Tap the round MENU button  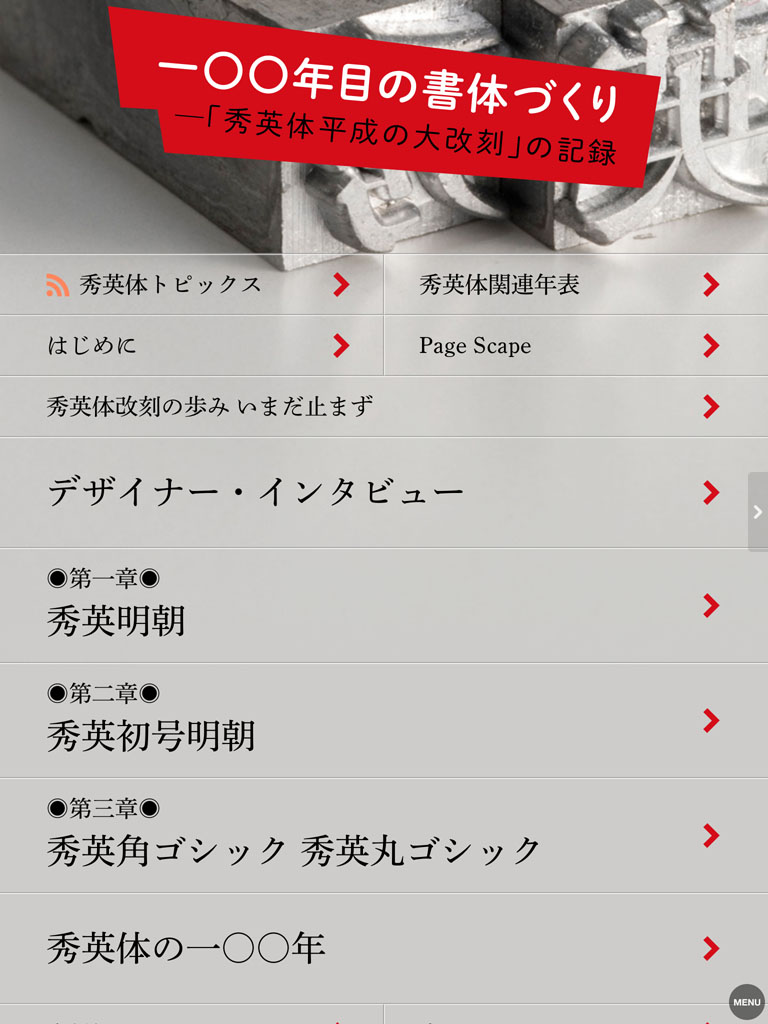click(x=746, y=1001)
